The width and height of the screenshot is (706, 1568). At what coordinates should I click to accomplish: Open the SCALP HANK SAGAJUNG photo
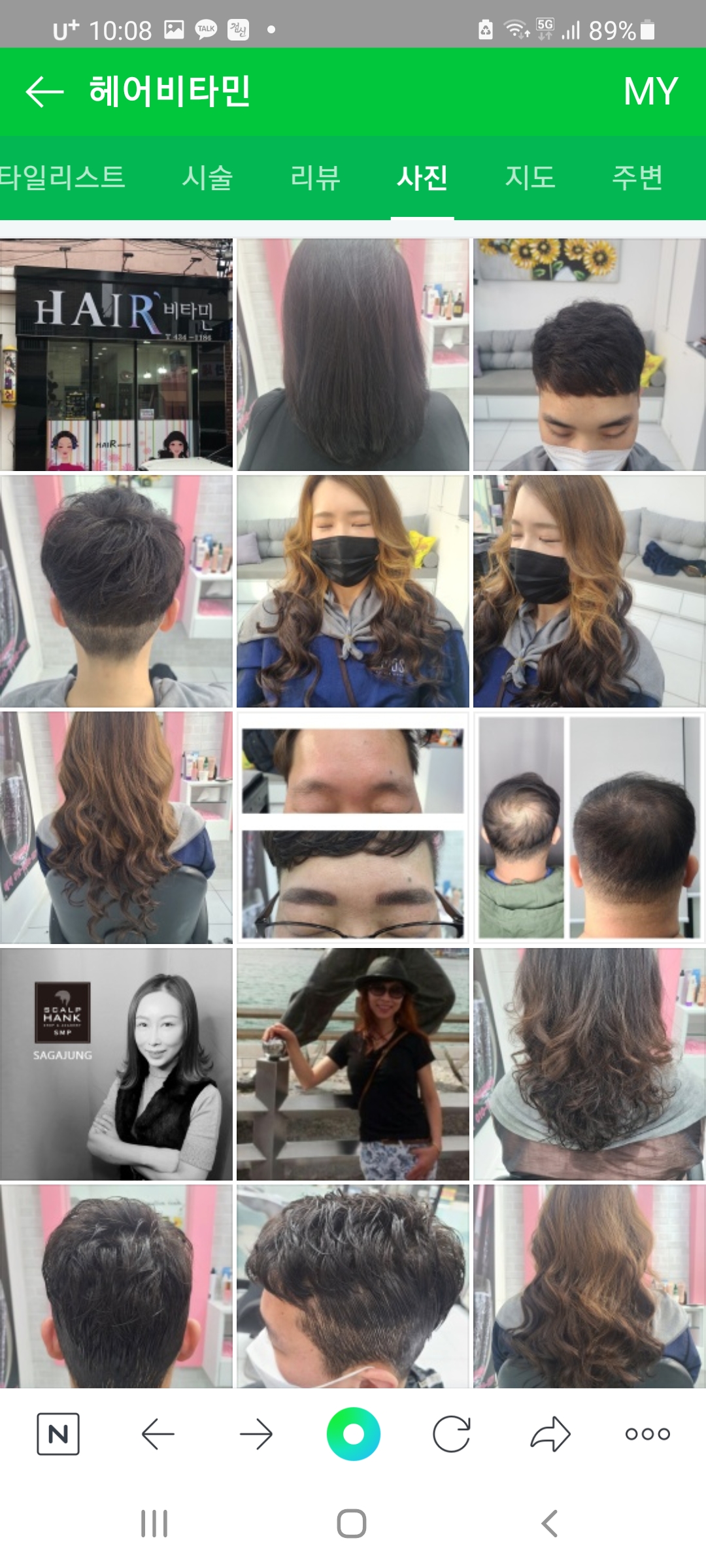pos(116,1064)
